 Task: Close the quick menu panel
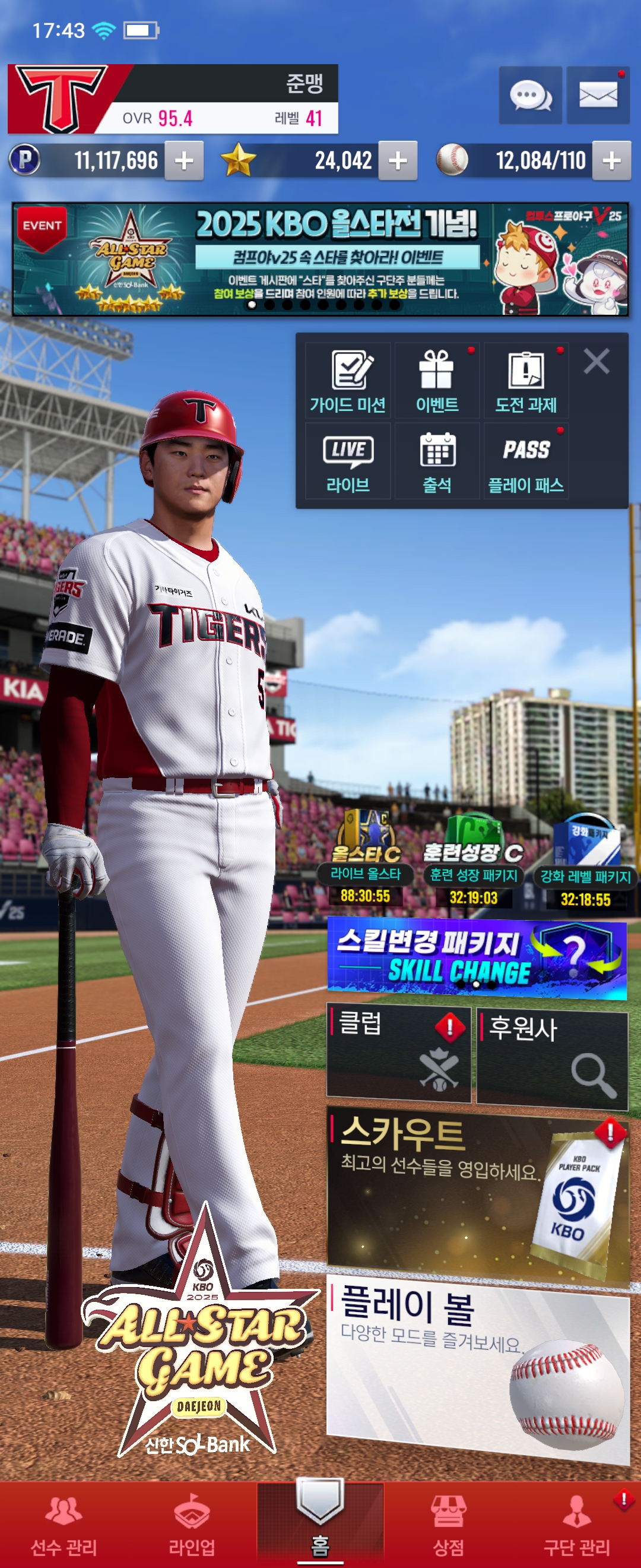pos(596,361)
